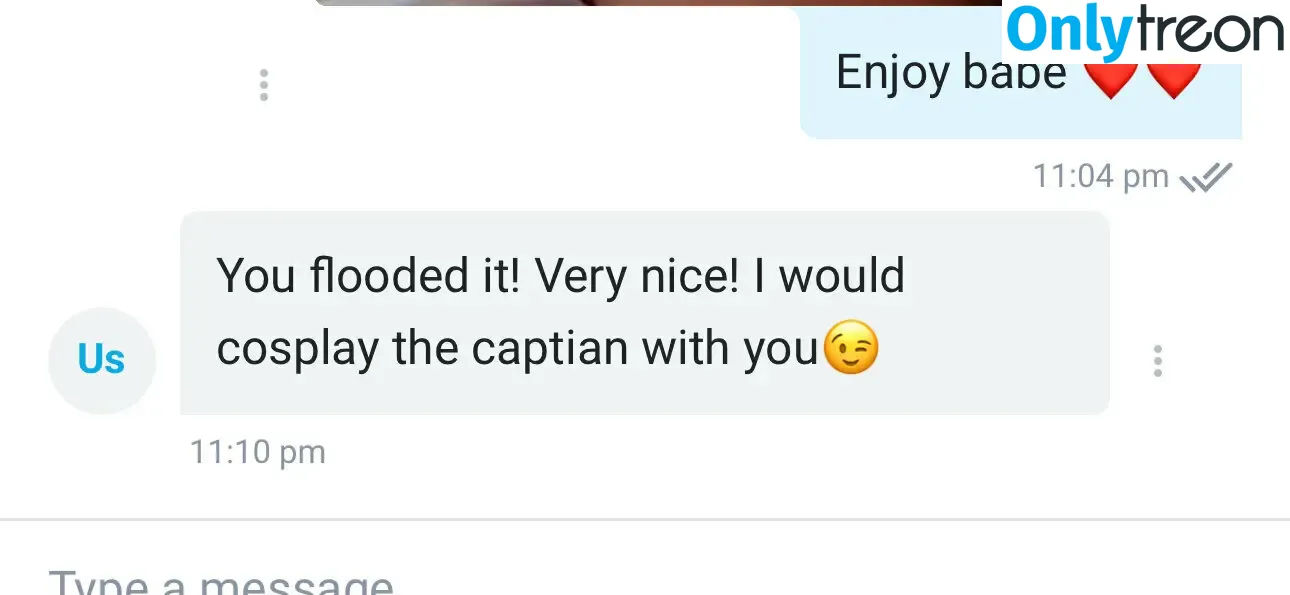Screen dimensions: 1290x595
Task: Tap the "Us" sender avatar
Action: 102,360
